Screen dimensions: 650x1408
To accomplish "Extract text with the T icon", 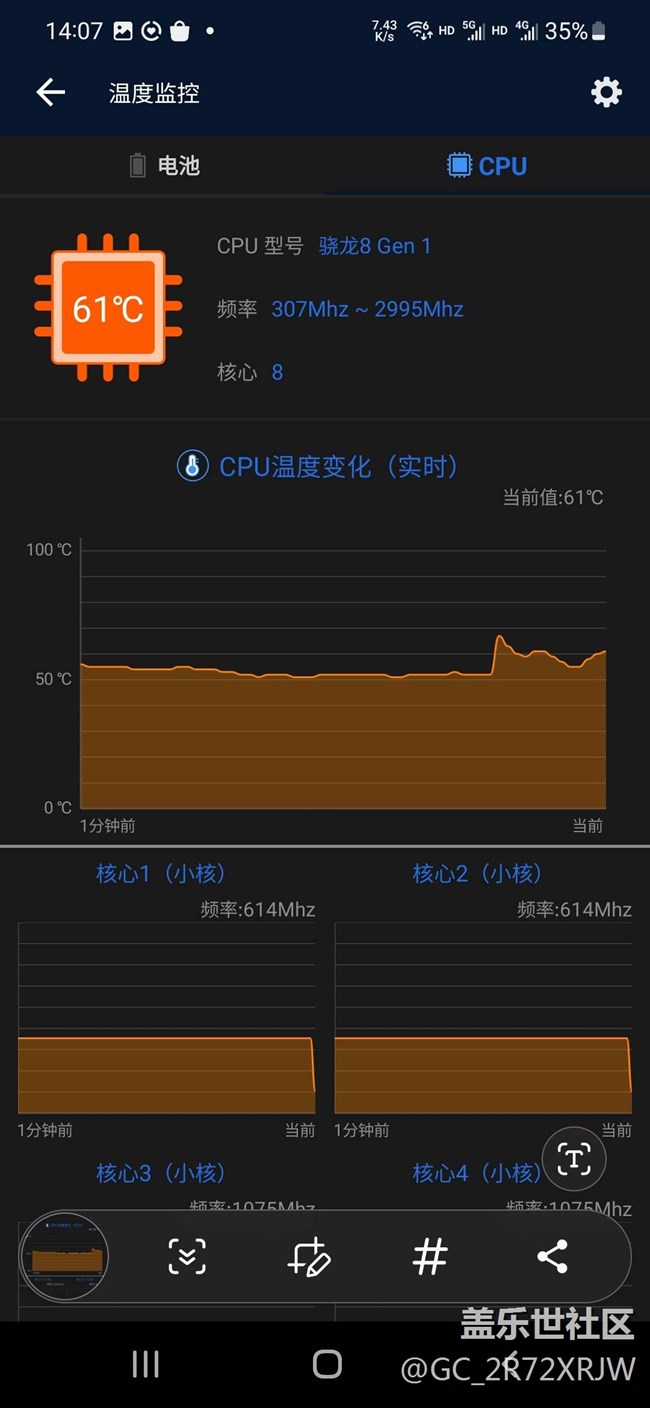I will (x=574, y=1160).
